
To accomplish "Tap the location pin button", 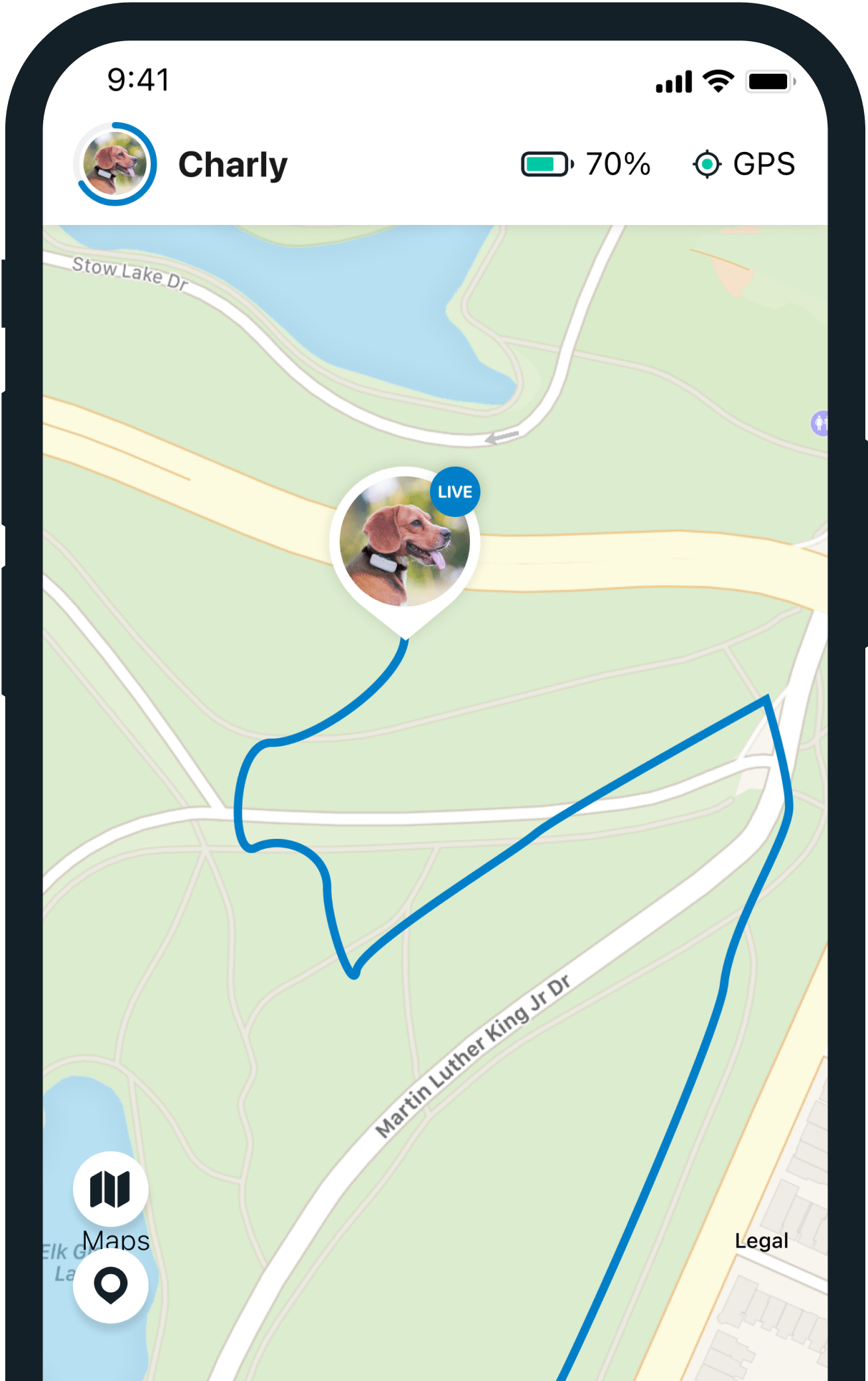I will [110, 1285].
